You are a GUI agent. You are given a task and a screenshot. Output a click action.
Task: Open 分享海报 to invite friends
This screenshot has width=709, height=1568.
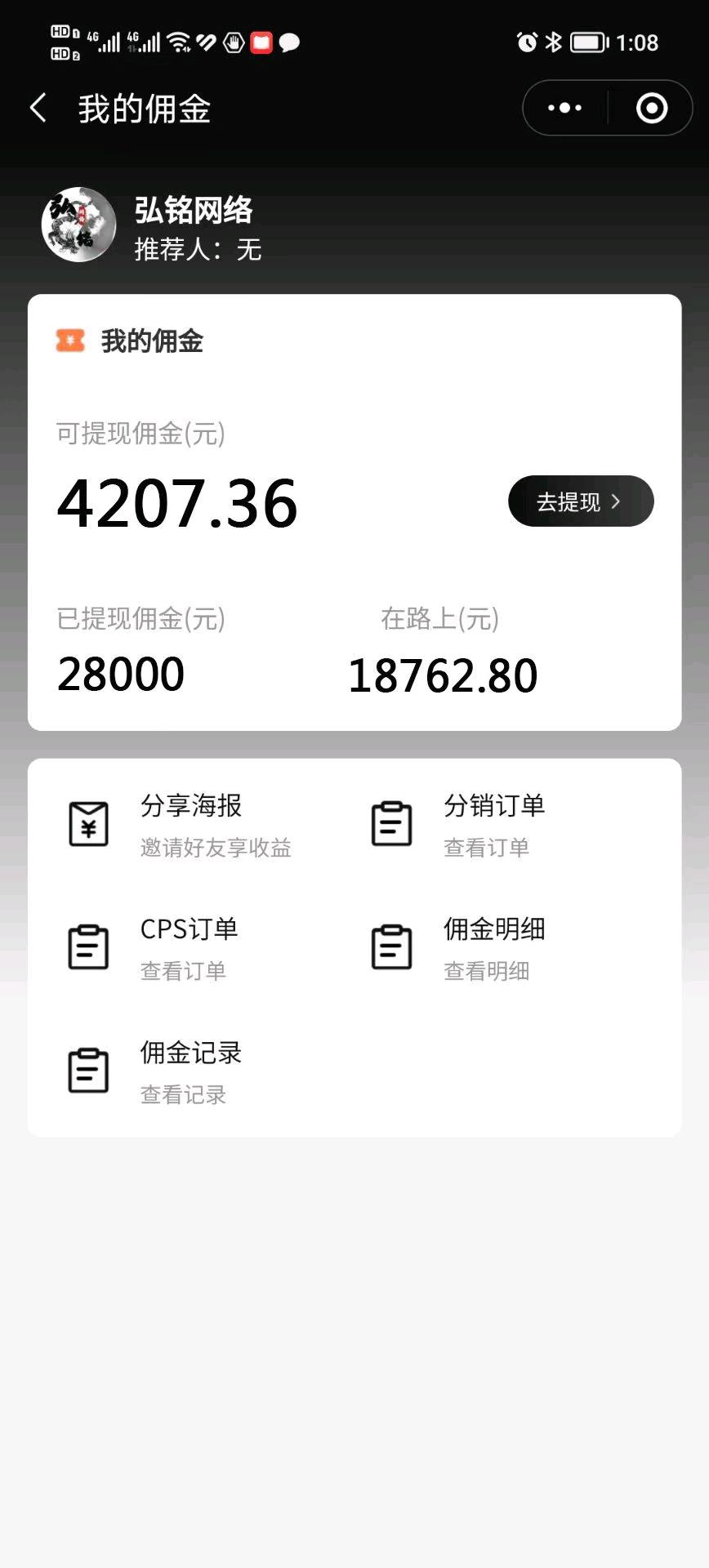[180, 825]
